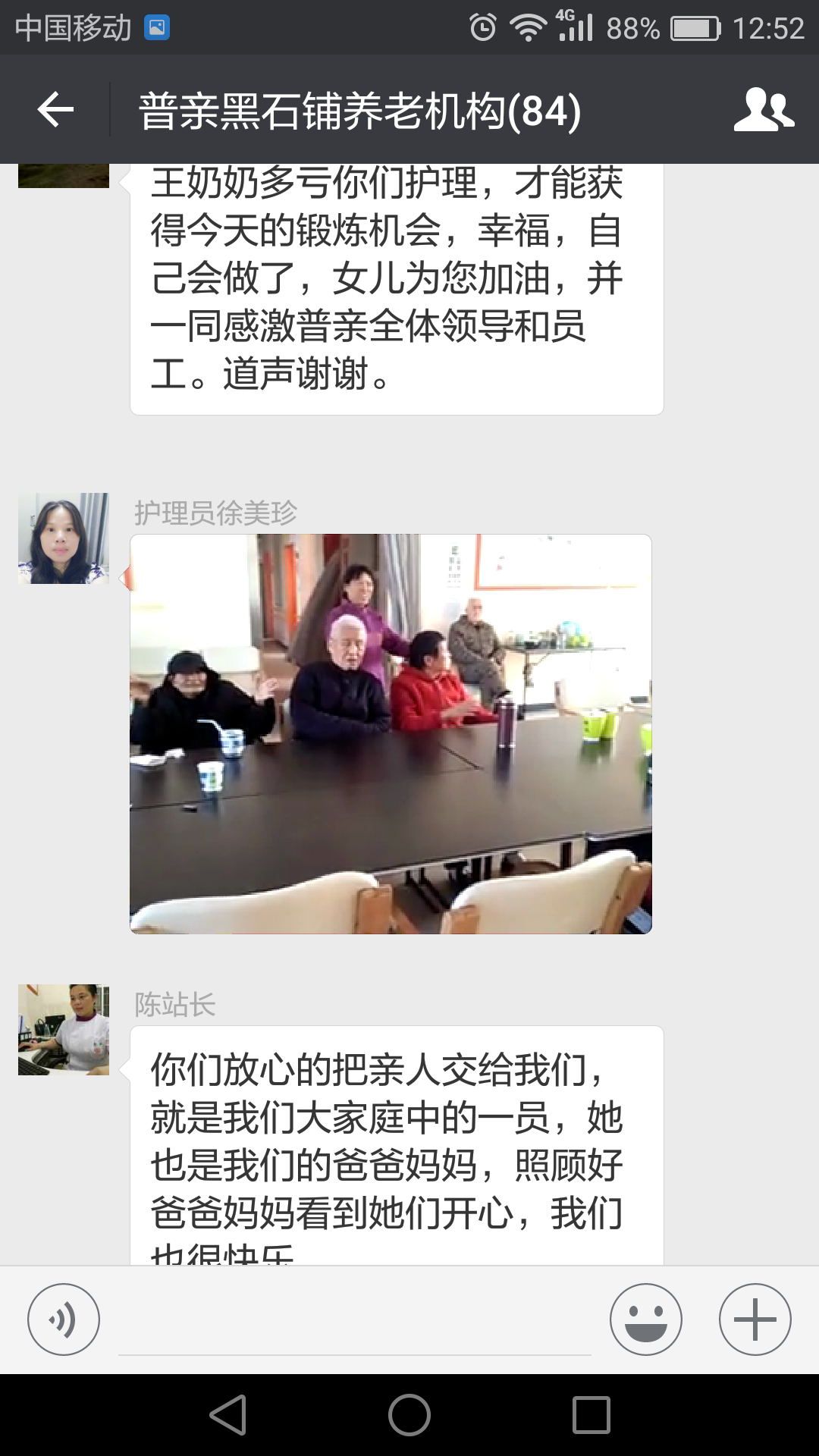
Task: Open group members info
Action: pos(764,110)
